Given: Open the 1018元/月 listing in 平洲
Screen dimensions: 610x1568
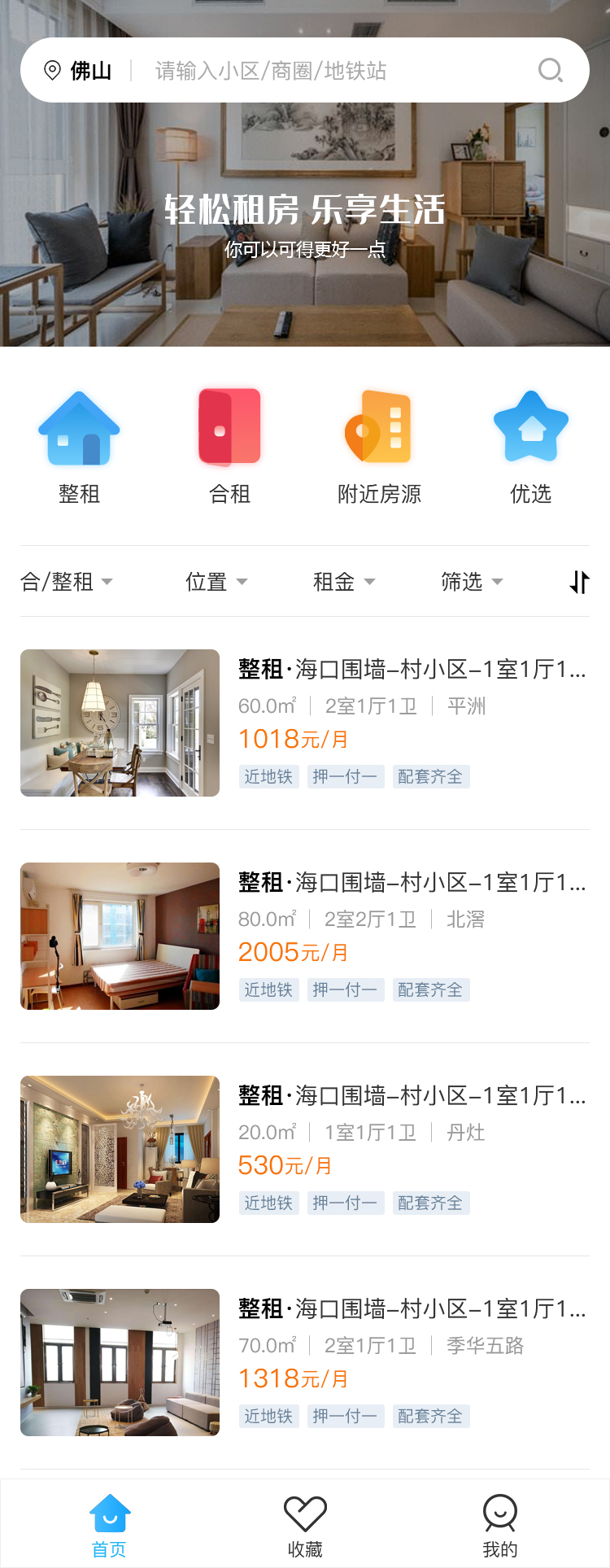Looking at the screenshot, I should (x=305, y=723).
